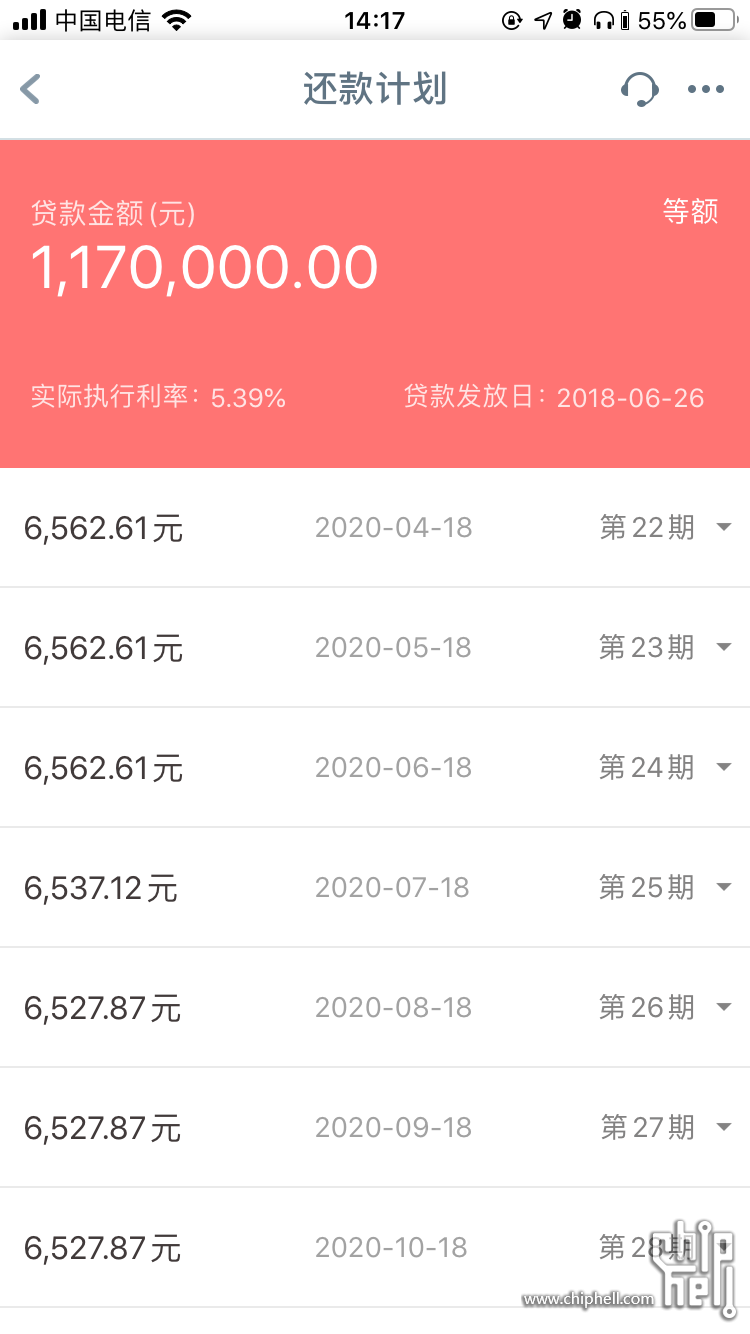Open the customer service headset icon

(640, 89)
